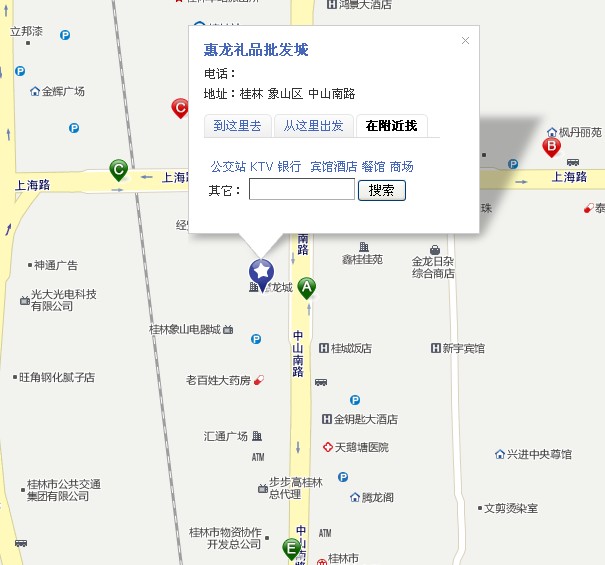Select red map marker B

point(550,147)
